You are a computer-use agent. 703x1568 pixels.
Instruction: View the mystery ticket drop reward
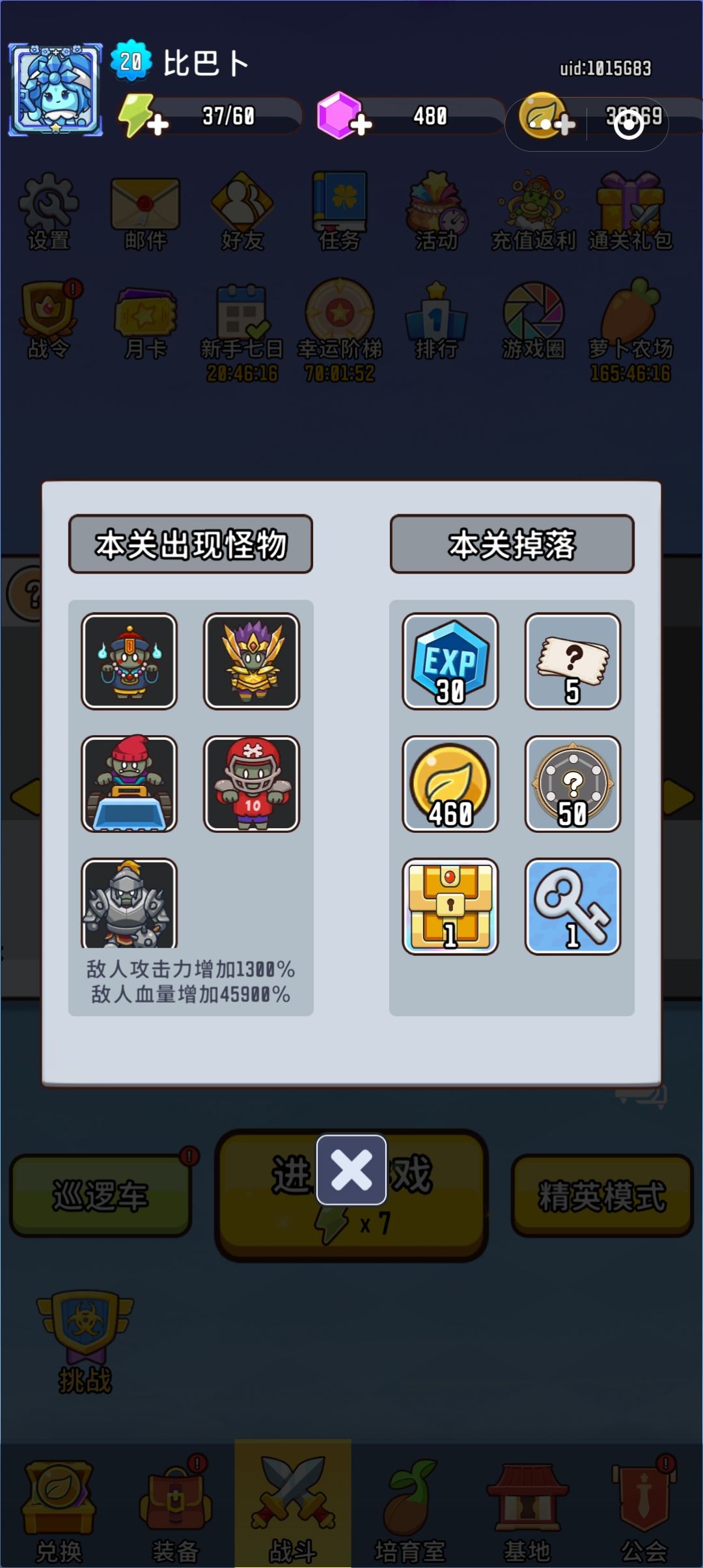tap(573, 661)
